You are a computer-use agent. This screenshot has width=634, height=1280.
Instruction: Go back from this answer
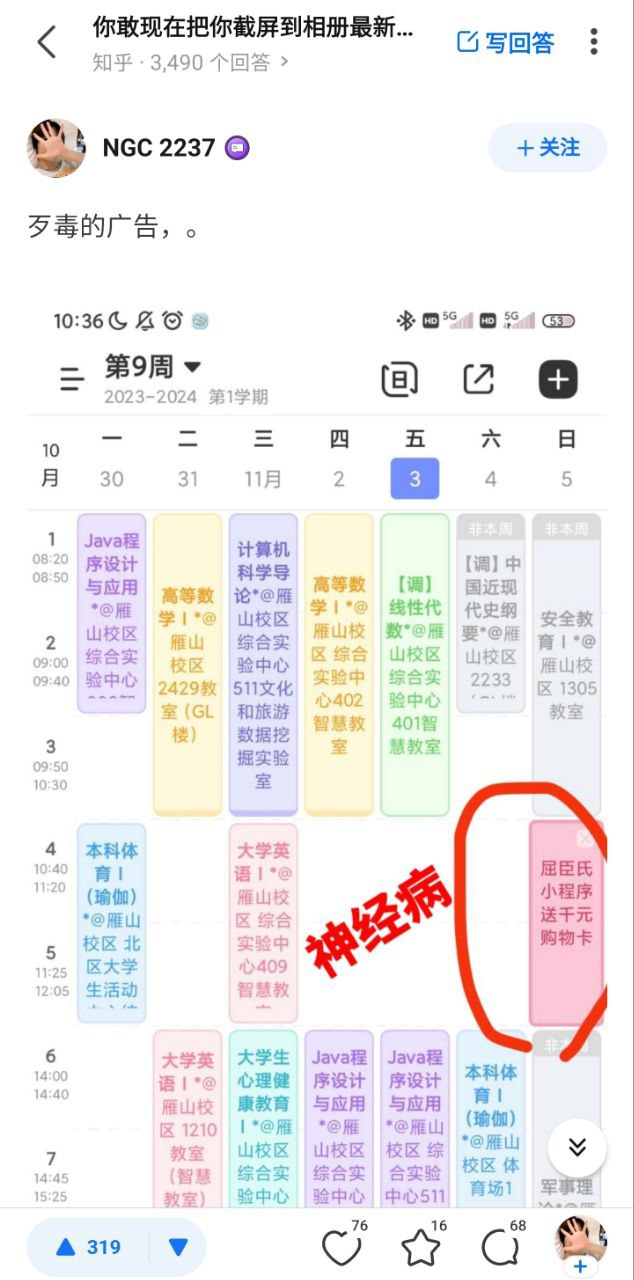pos(46,42)
